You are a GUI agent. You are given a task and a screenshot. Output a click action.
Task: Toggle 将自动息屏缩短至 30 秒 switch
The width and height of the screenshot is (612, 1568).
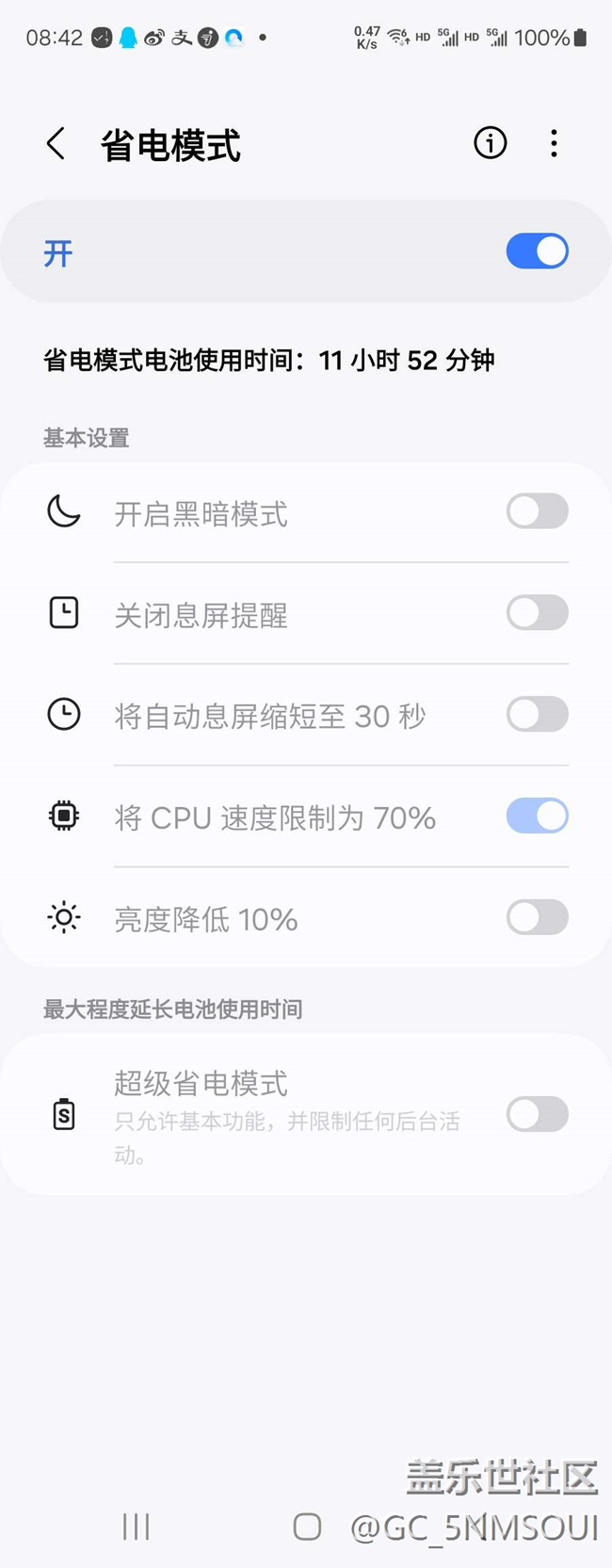[x=537, y=715]
